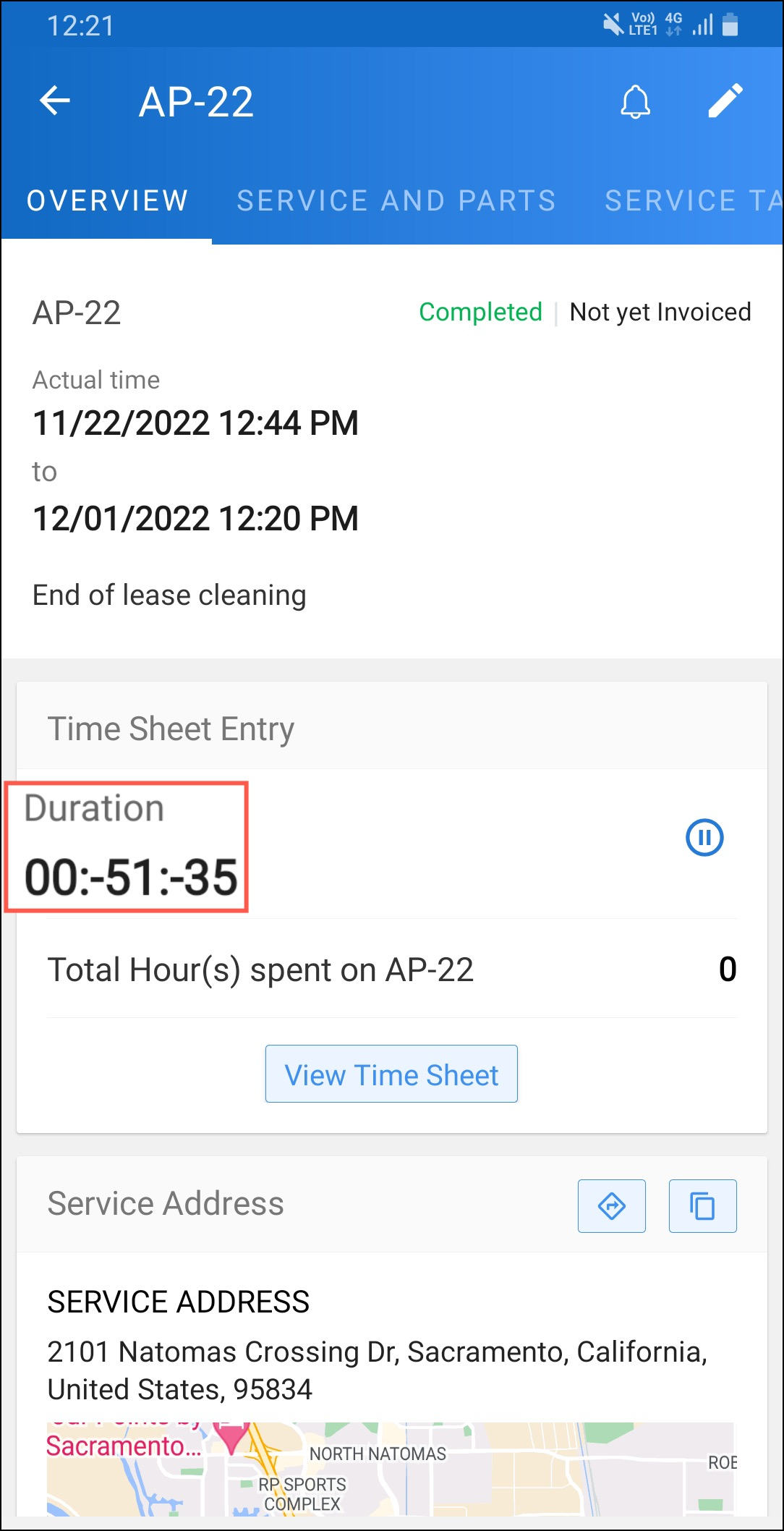This screenshot has height=1531, width=784.
Task: Copy the service address
Action: 703,1206
